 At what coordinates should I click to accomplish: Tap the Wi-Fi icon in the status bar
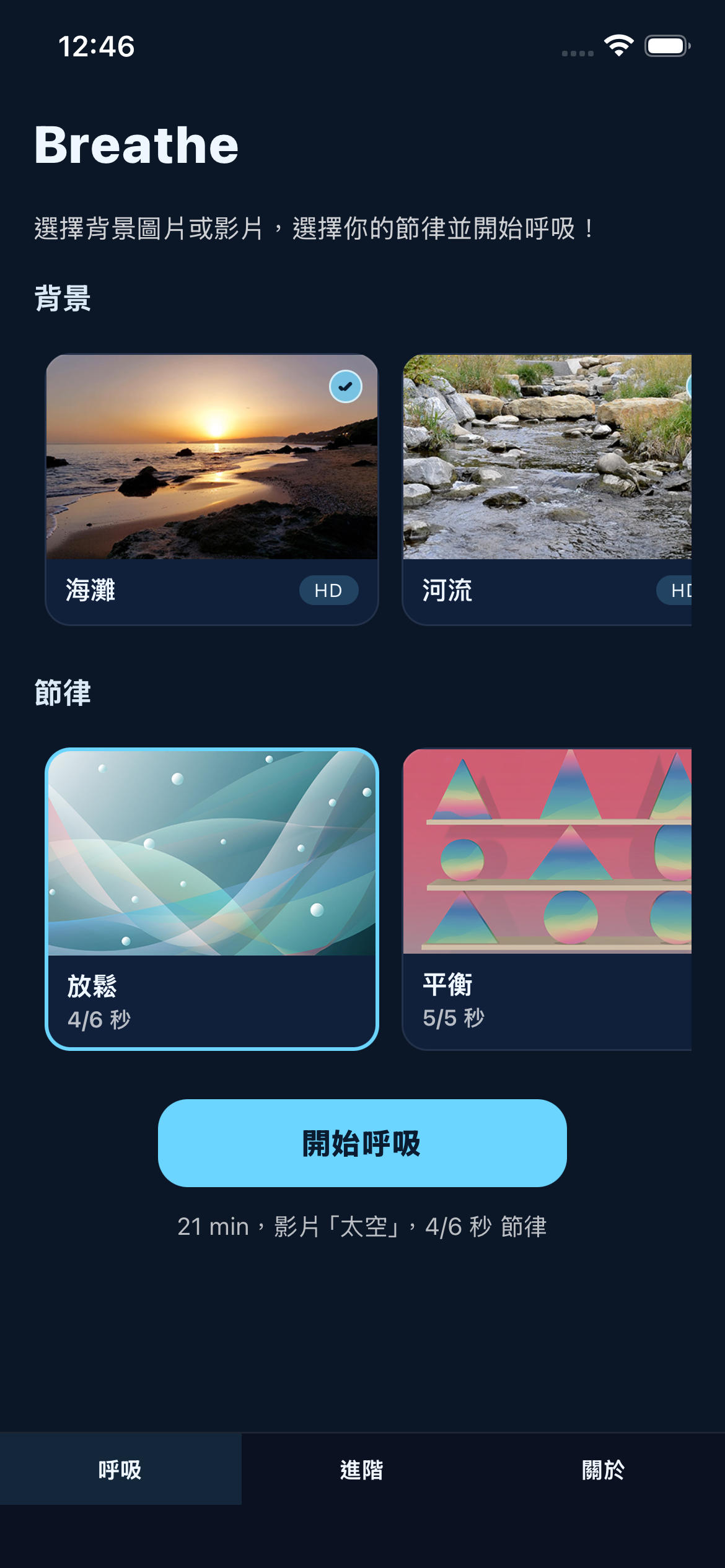618,45
